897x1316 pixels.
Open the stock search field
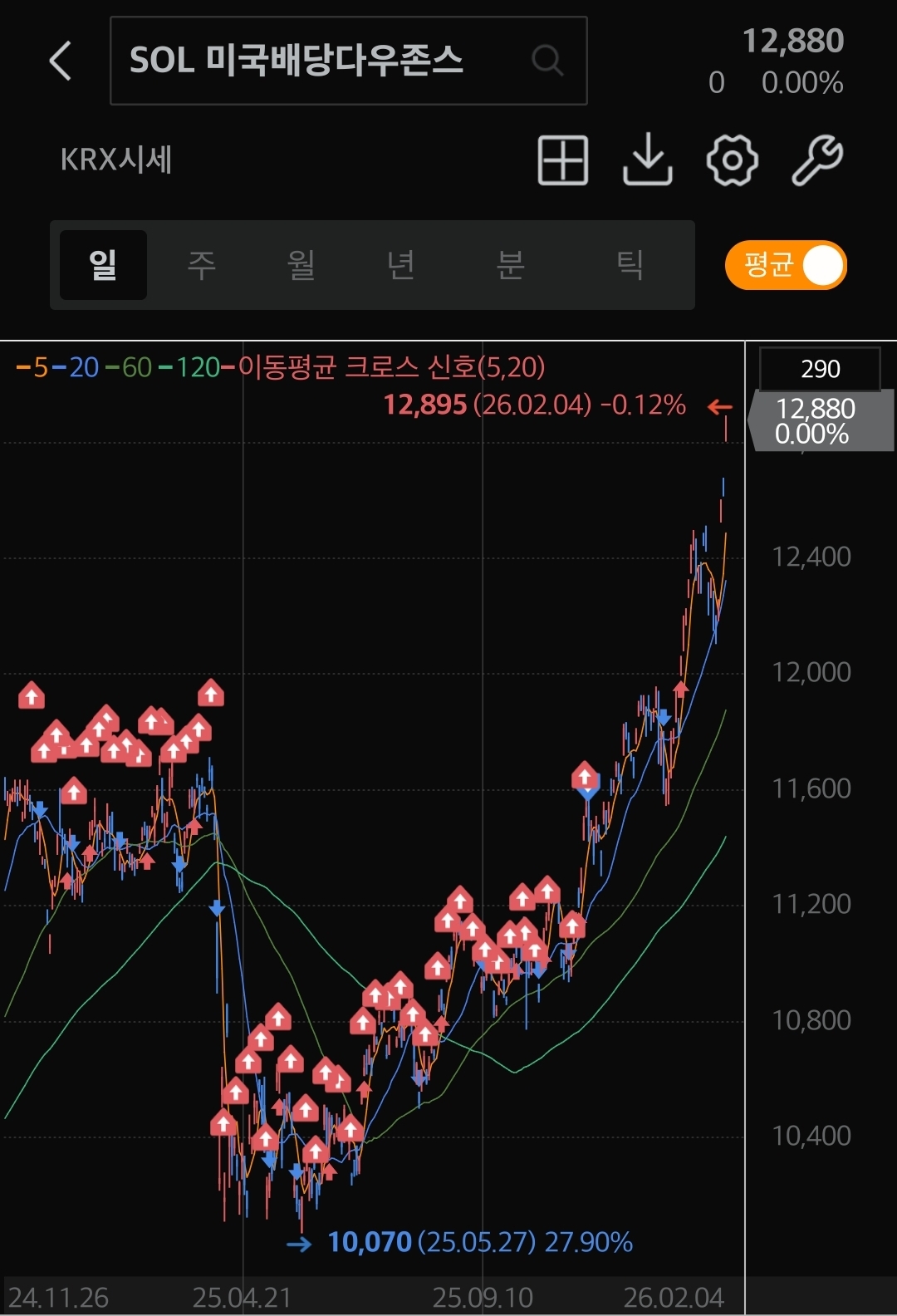coord(348,61)
